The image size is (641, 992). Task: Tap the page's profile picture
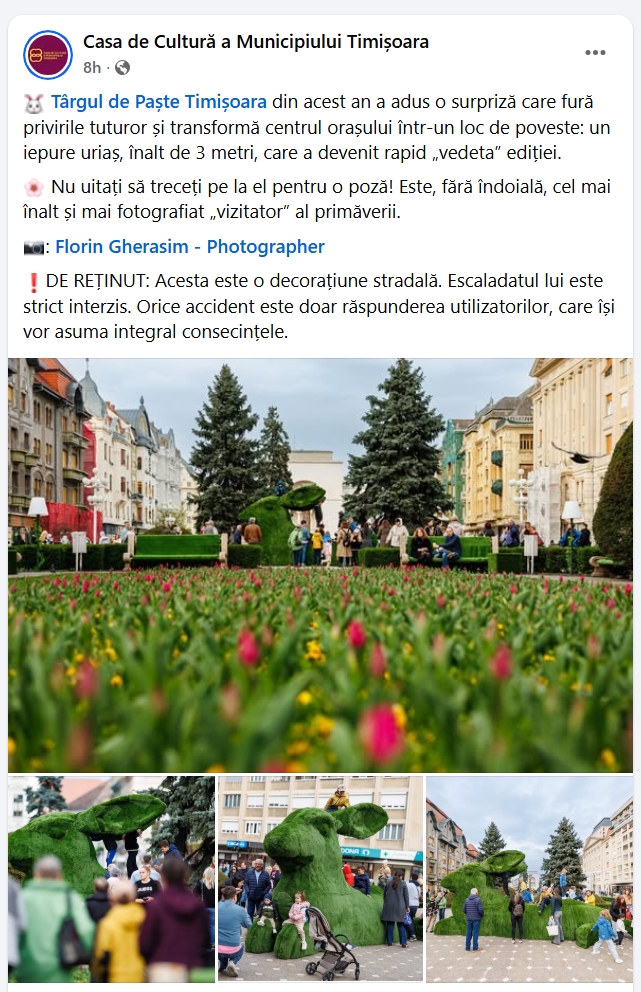point(48,54)
